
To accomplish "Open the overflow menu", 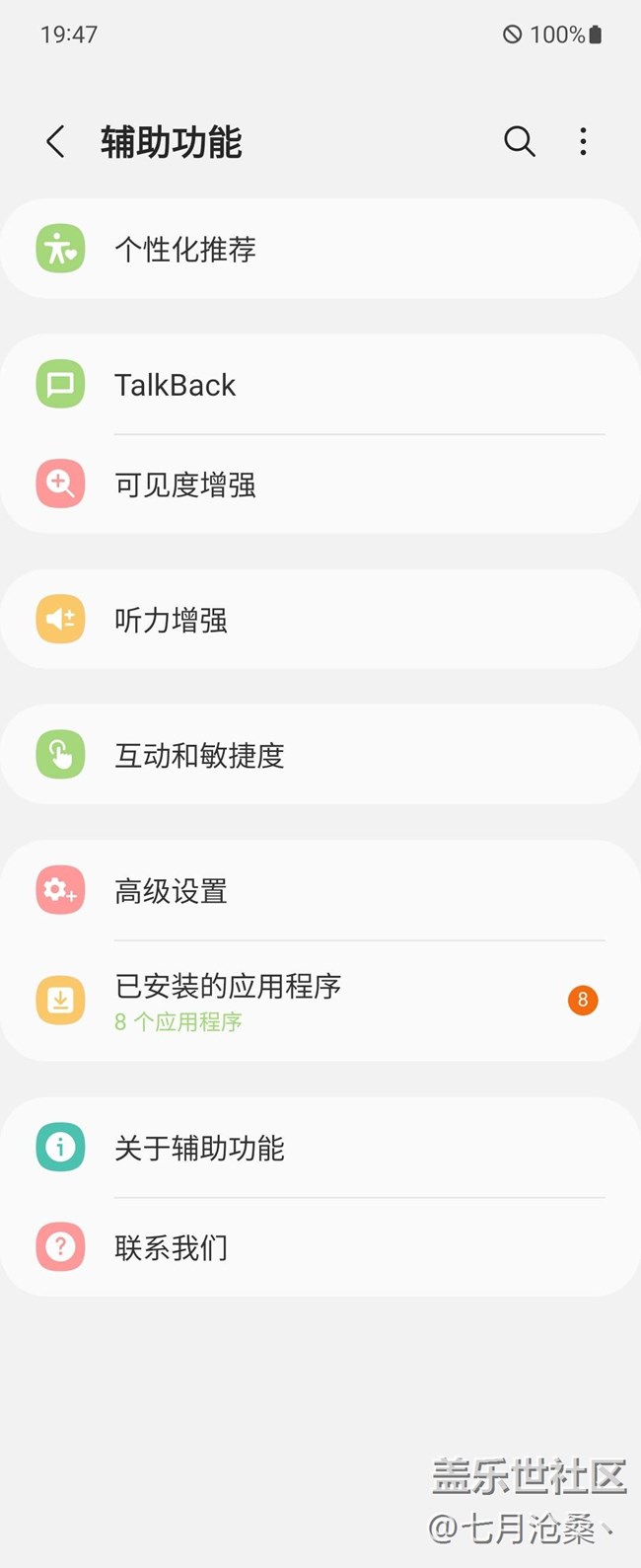I will click(583, 142).
